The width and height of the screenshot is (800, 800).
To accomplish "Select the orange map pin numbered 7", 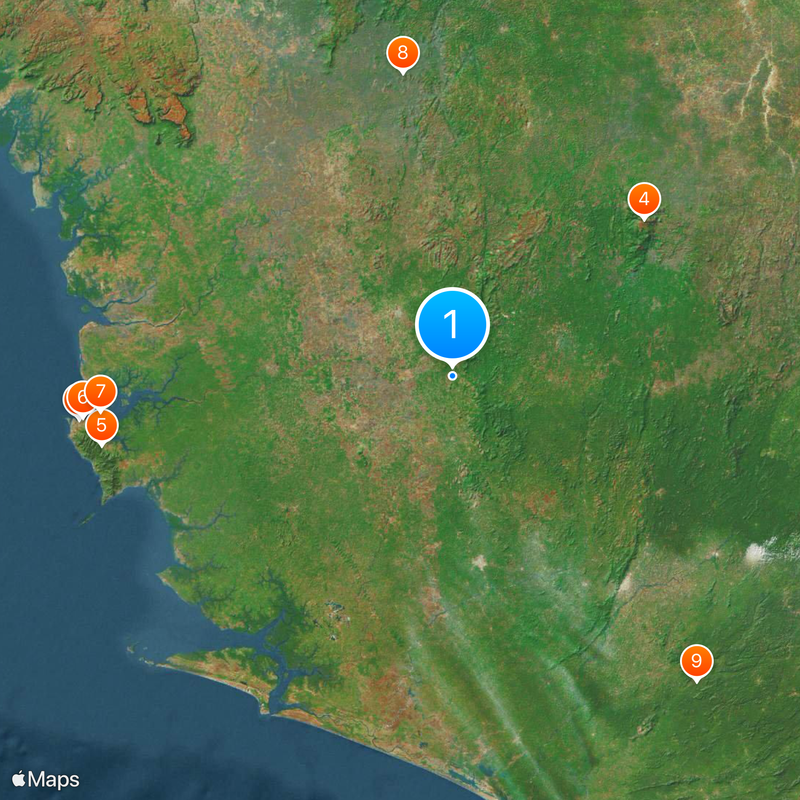I will tap(101, 390).
